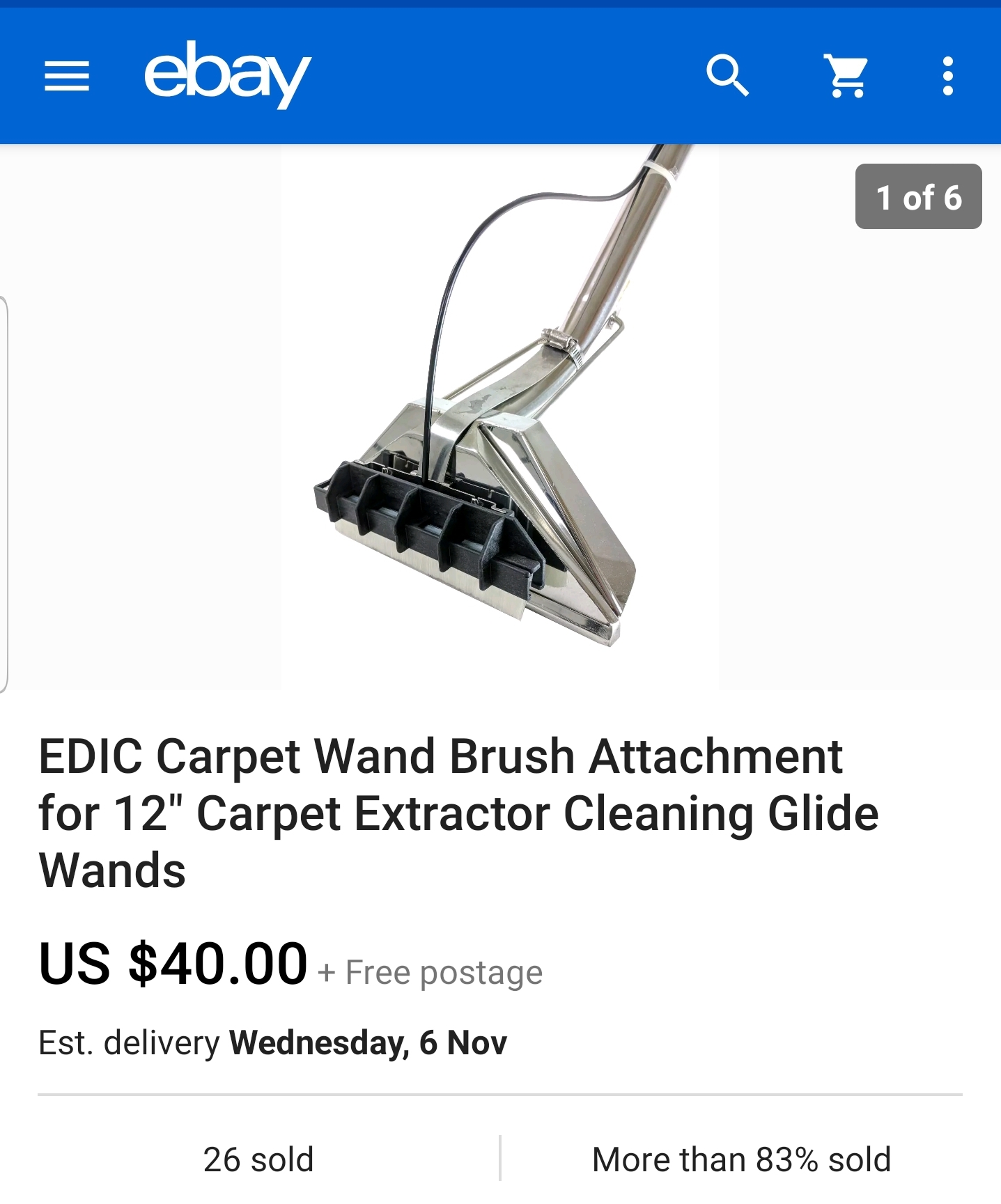Open the search magnifier
The width and height of the screenshot is (1001, 1204).
click(727, 75)
